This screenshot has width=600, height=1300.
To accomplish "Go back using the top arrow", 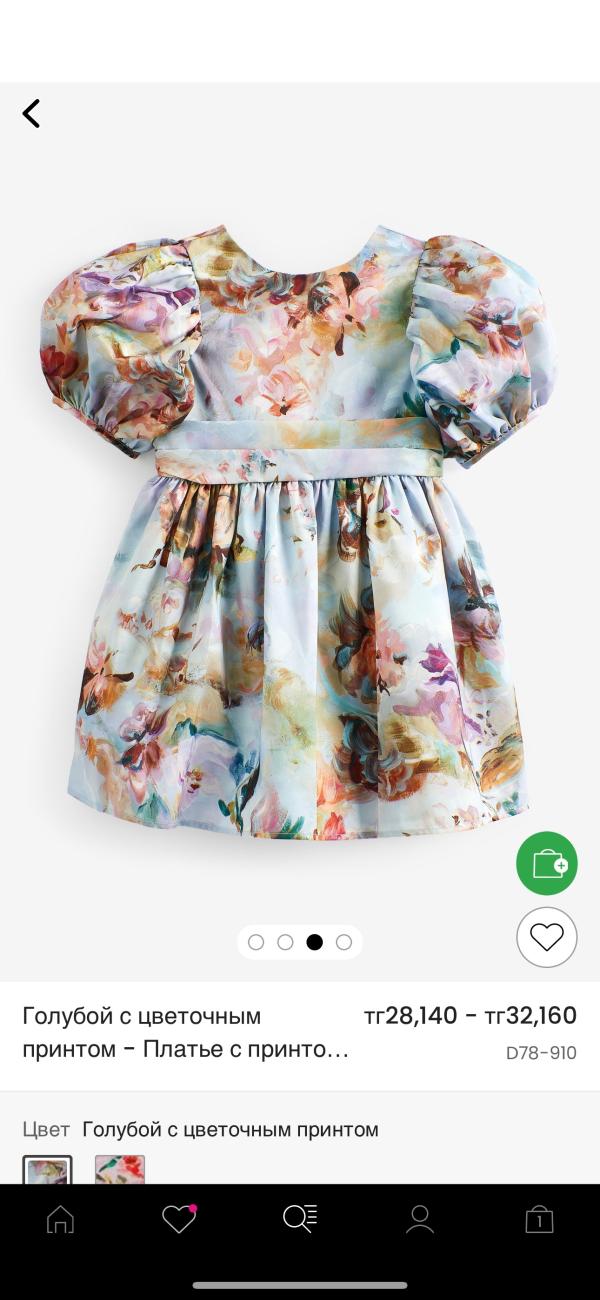I will point(32,113).
